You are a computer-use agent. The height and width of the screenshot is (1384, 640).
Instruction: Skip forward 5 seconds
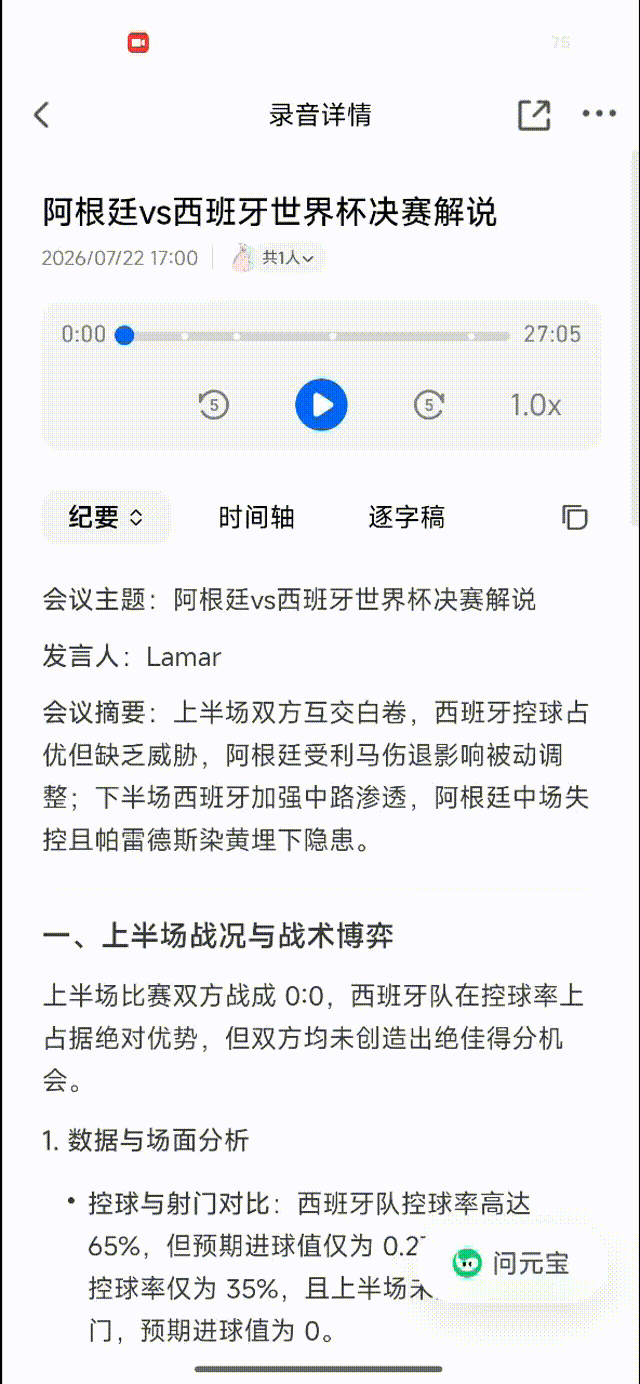click(x=429, y=405)
